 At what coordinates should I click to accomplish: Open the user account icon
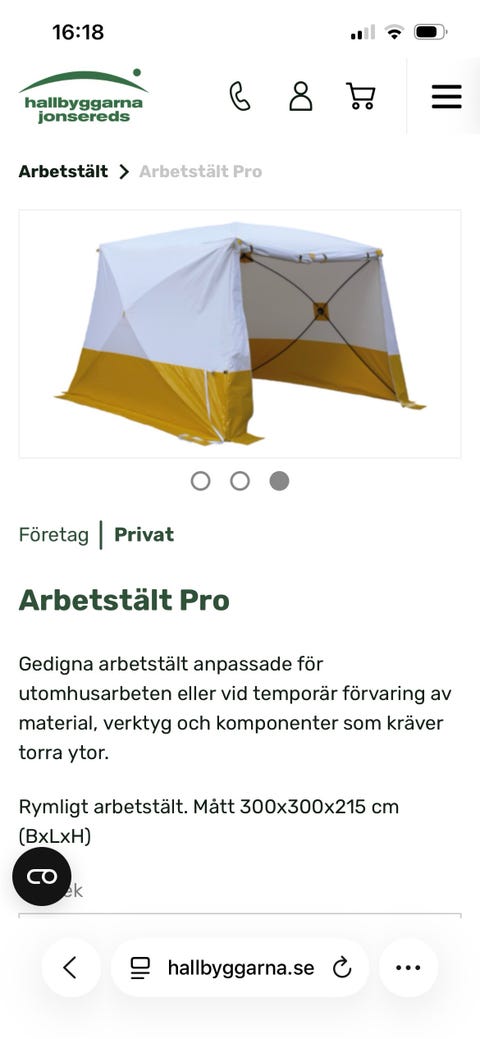coord(300,96)
